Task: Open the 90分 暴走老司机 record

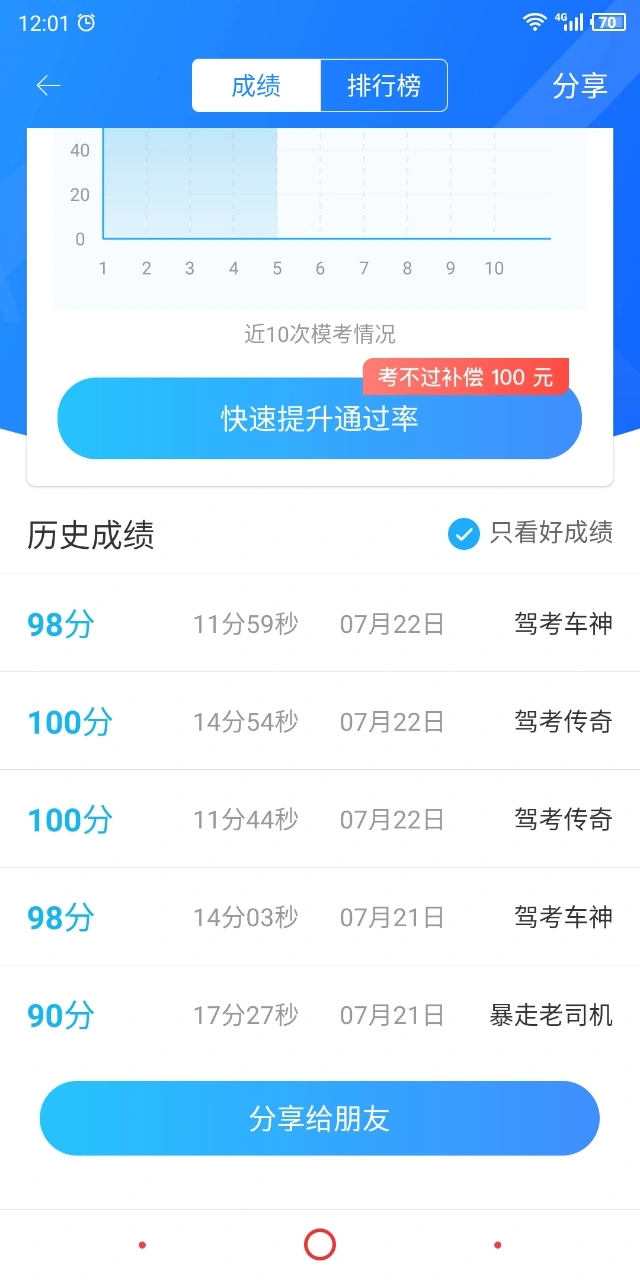Action: [320, 1015]
